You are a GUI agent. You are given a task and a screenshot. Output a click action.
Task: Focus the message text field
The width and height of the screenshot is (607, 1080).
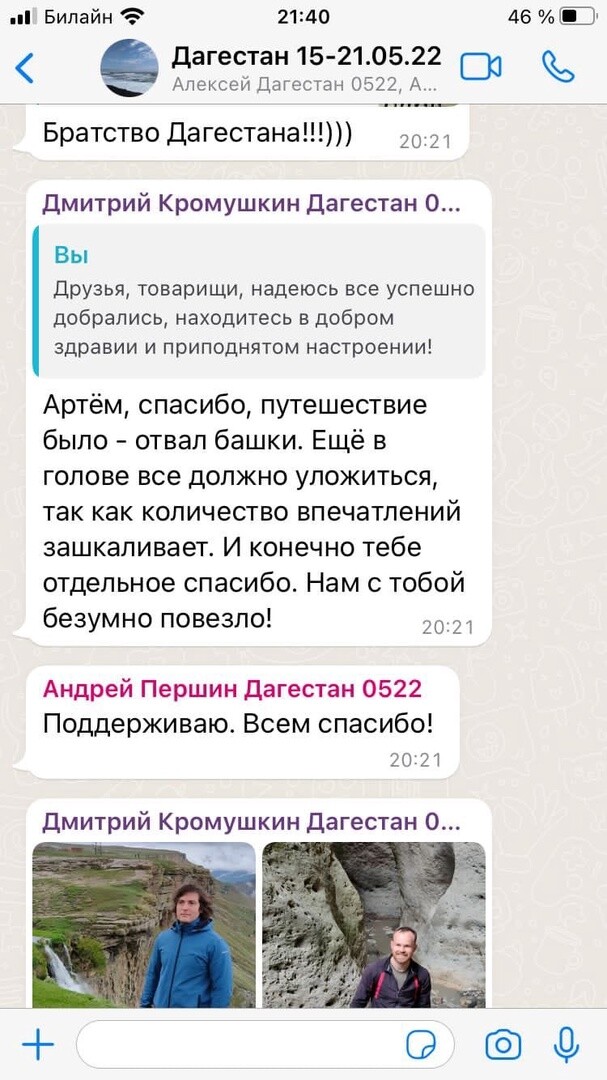[240, 1046]
